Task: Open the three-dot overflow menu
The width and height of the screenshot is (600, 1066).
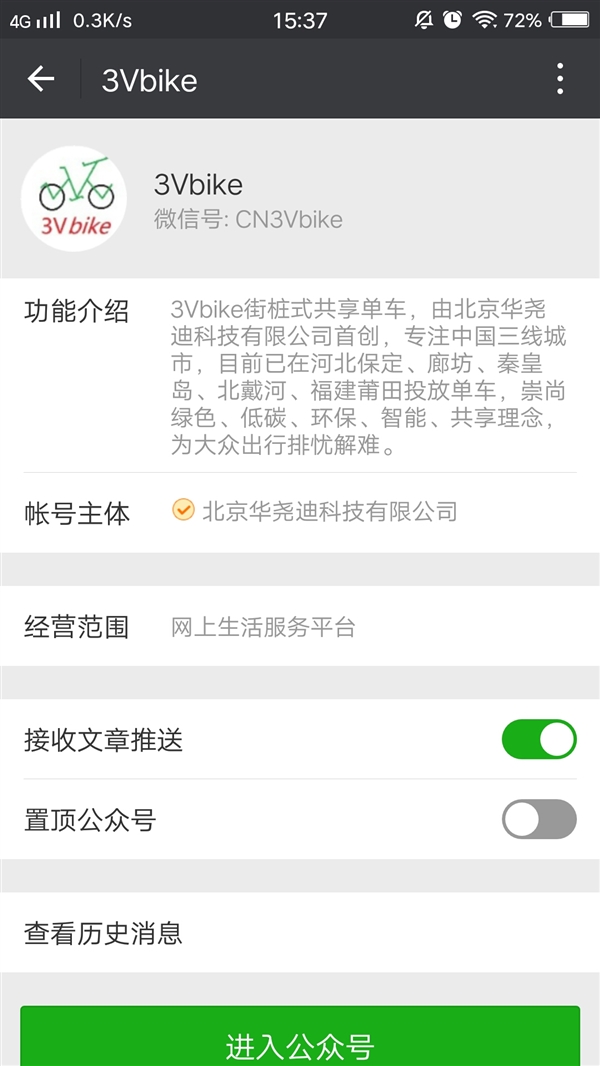Action: pos(560,79)
